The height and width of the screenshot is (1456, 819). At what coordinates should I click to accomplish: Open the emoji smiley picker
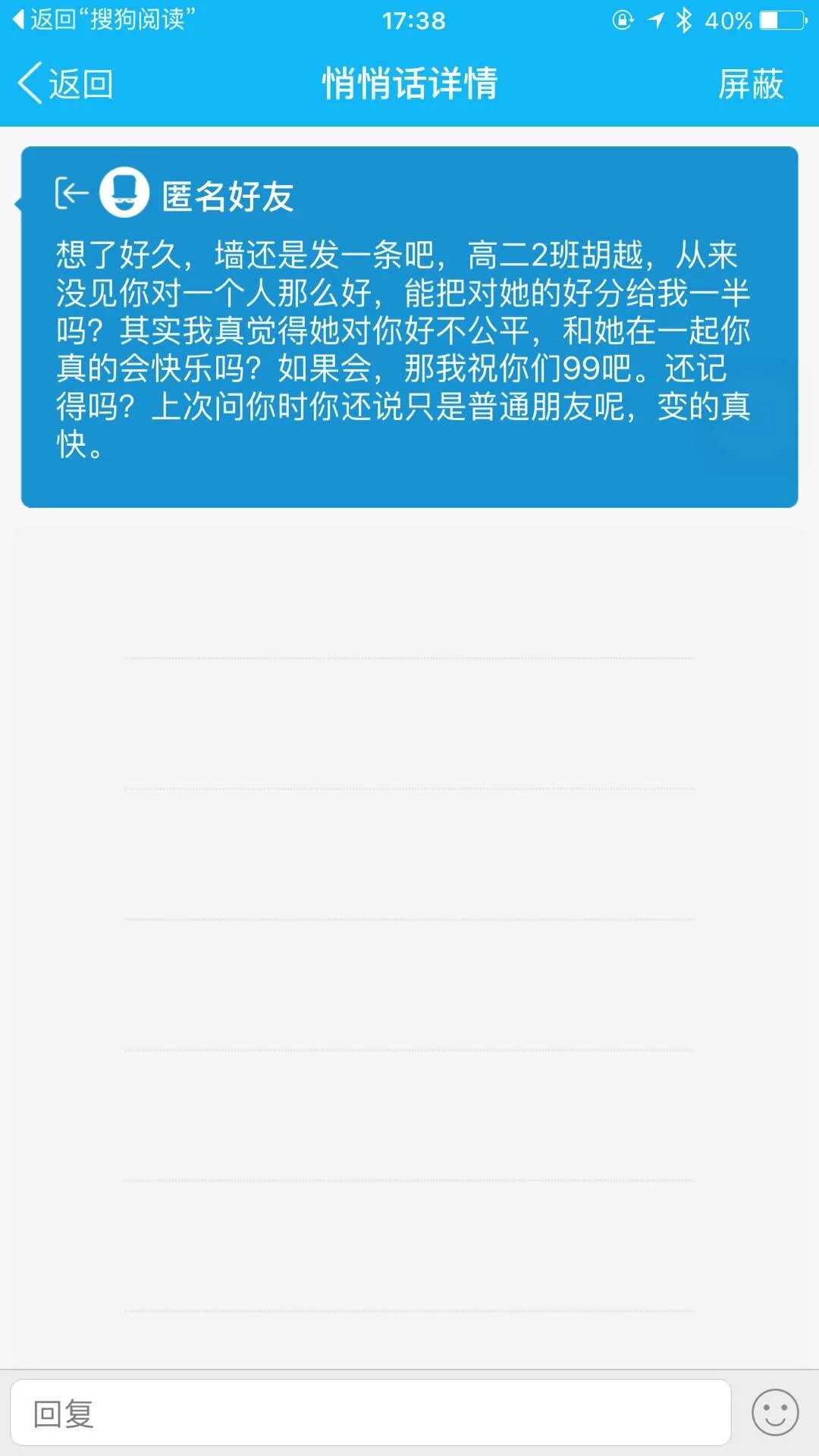pos(774,1413)
